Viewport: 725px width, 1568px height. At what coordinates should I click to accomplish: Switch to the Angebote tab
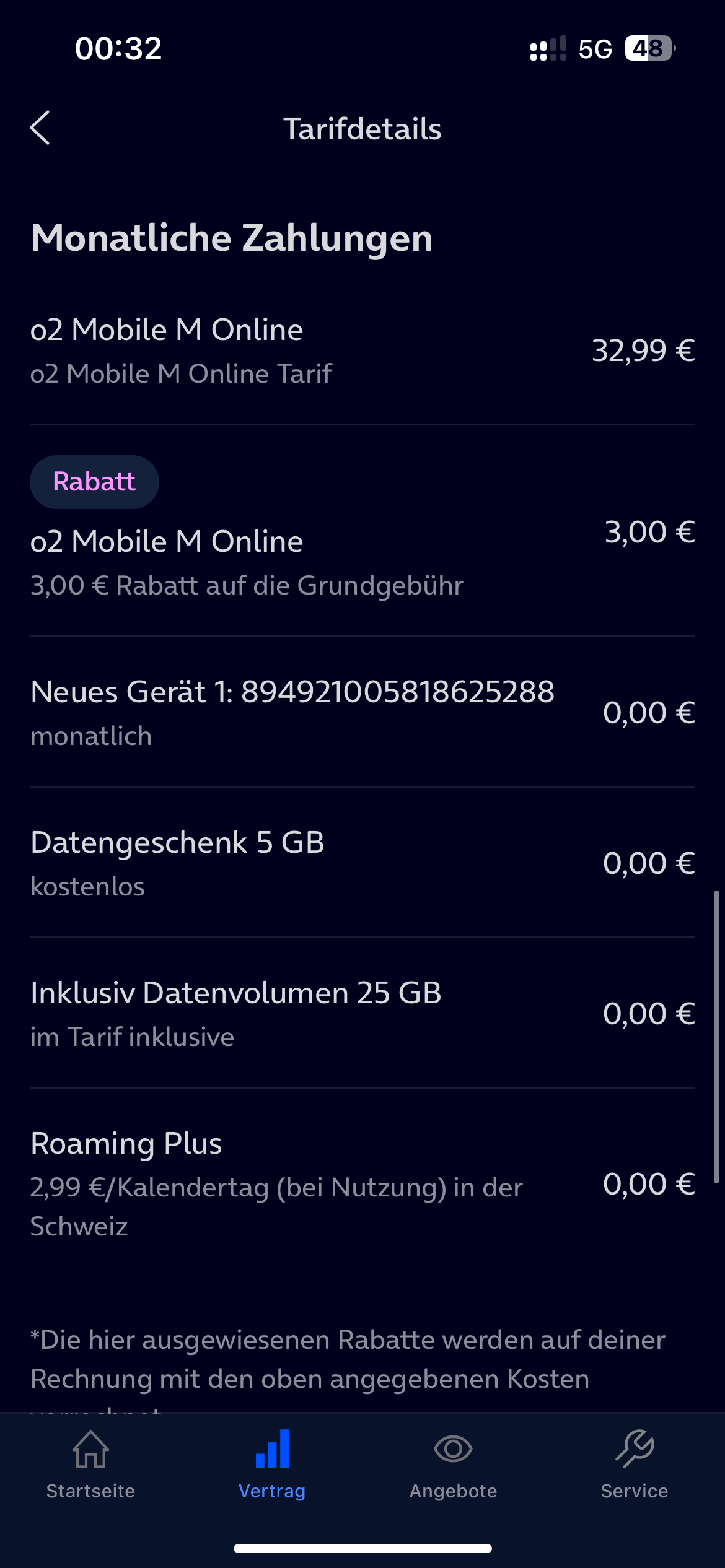[453, 1465]
